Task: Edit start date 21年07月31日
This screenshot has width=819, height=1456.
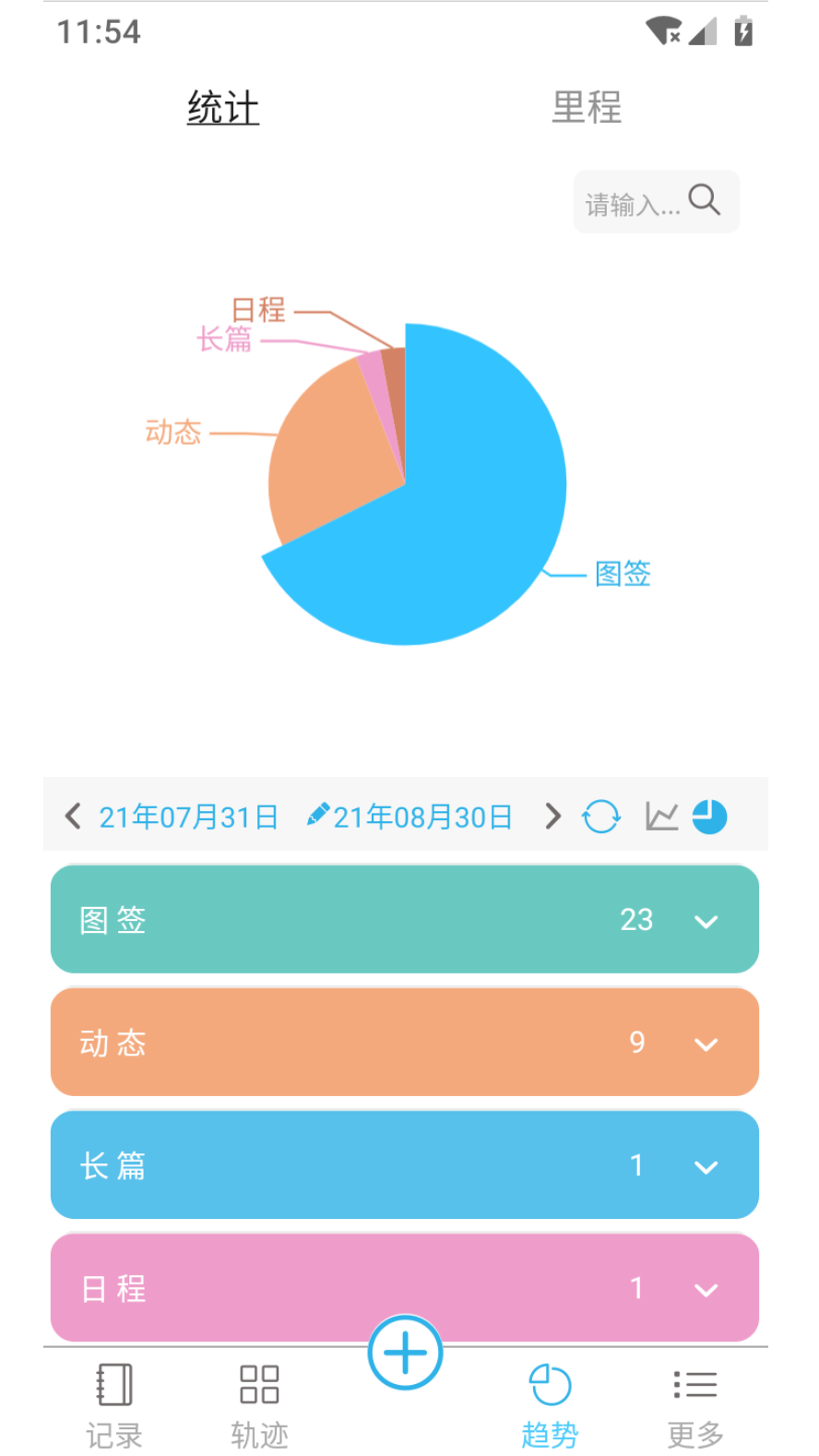Action: pyautogui.click(x=189, y=817)
